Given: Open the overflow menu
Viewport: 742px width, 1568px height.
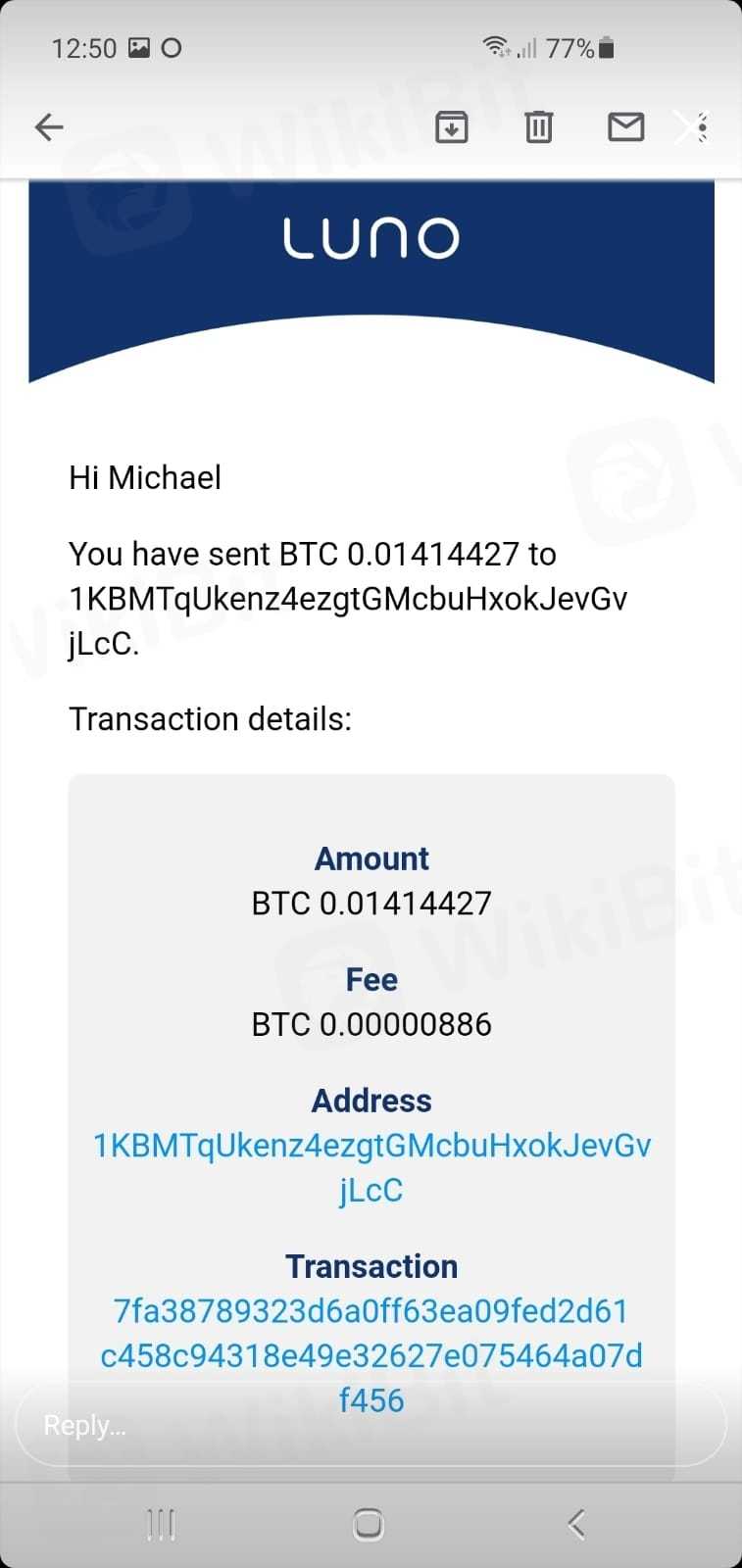Looking at the screenshot, I should [x=702, y=127].
